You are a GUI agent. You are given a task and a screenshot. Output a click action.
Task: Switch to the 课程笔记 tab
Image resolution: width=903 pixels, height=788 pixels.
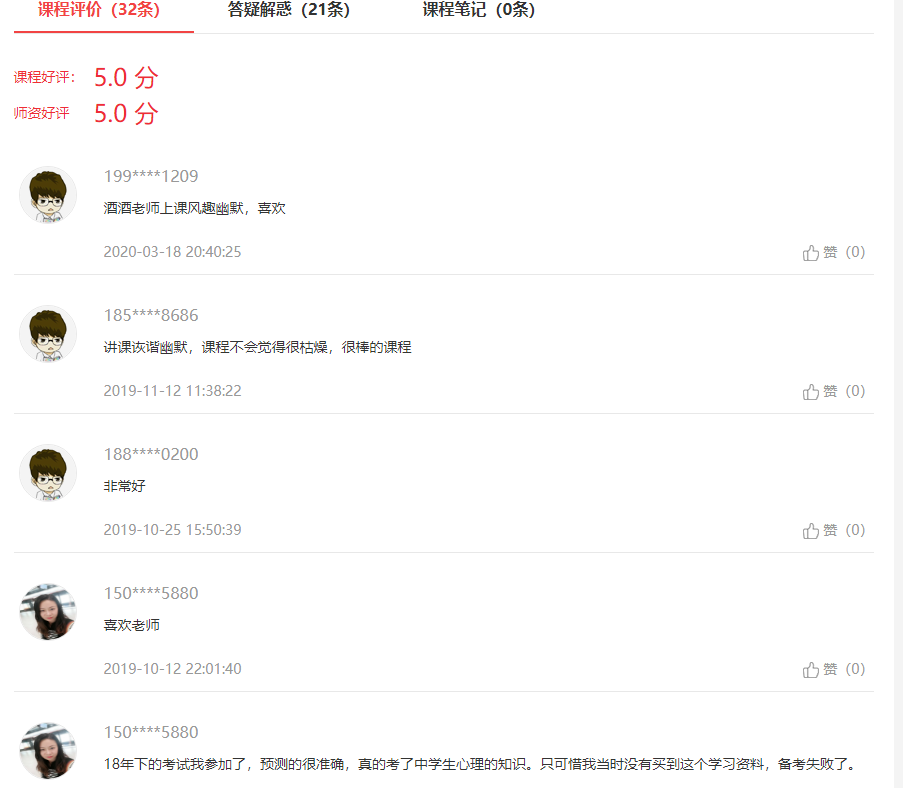coord(478,11)
